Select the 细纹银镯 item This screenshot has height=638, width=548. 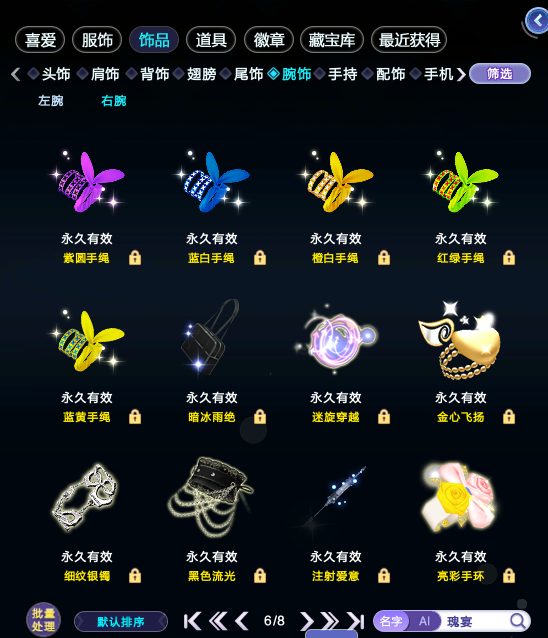click(87, 521)
